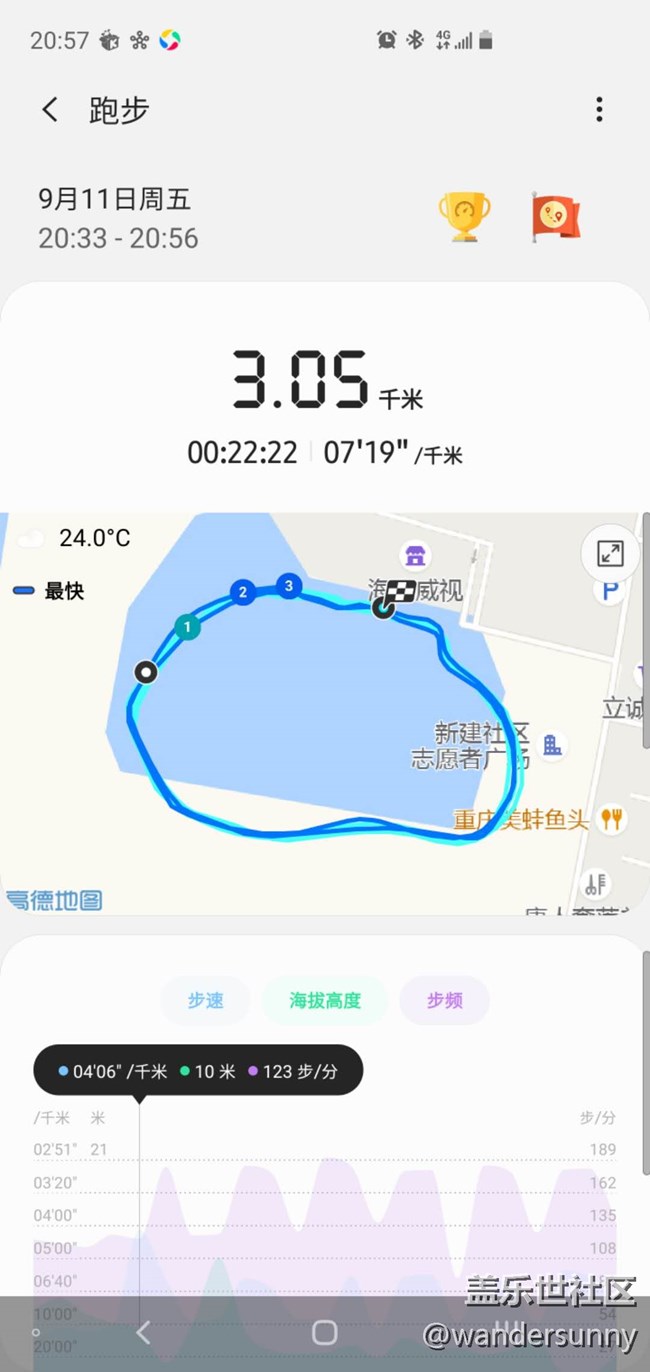This screenshot has width=650, height=1372.
Task: Toggle the 海拔高度 elevation chip
Action: pos(324,1000)
